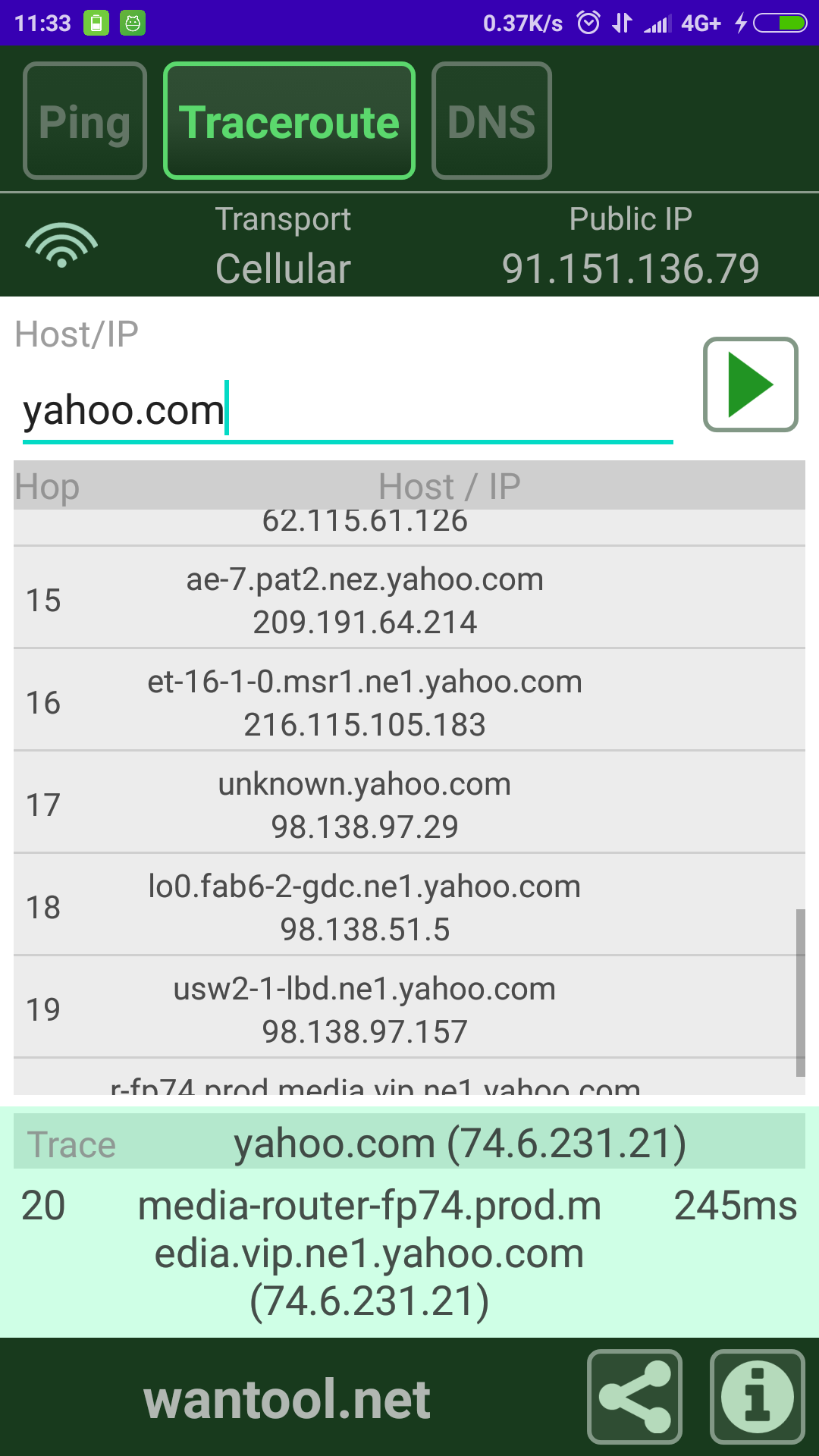
Task: Select hop 16 et-16-1-0.msr1.ne1.yahoo.com
Action: 409,701
